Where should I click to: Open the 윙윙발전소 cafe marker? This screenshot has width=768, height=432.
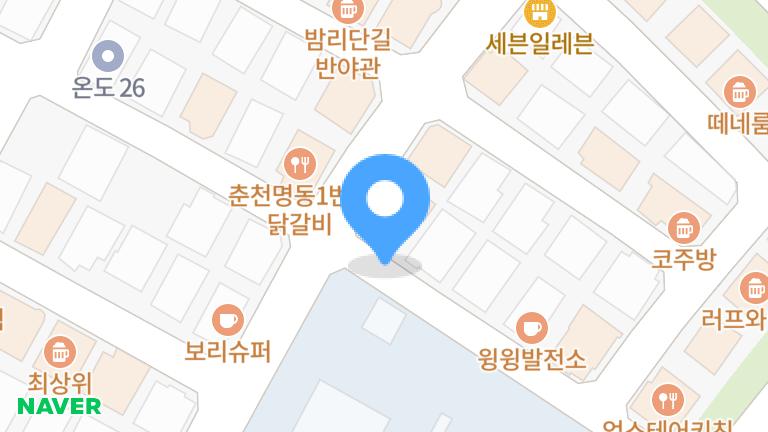tap(531, 327)
